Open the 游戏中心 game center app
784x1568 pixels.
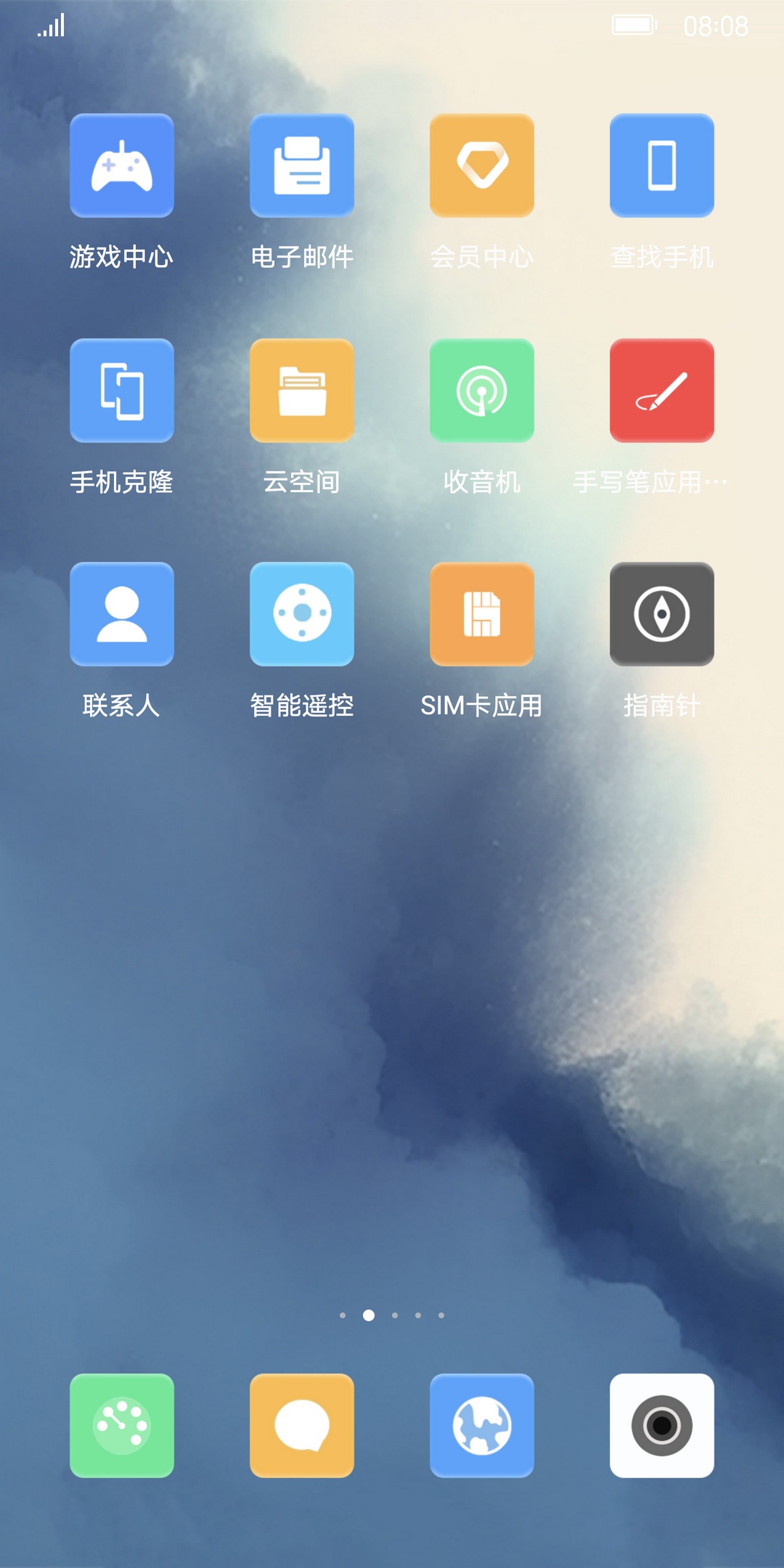(x=121, y=166)
